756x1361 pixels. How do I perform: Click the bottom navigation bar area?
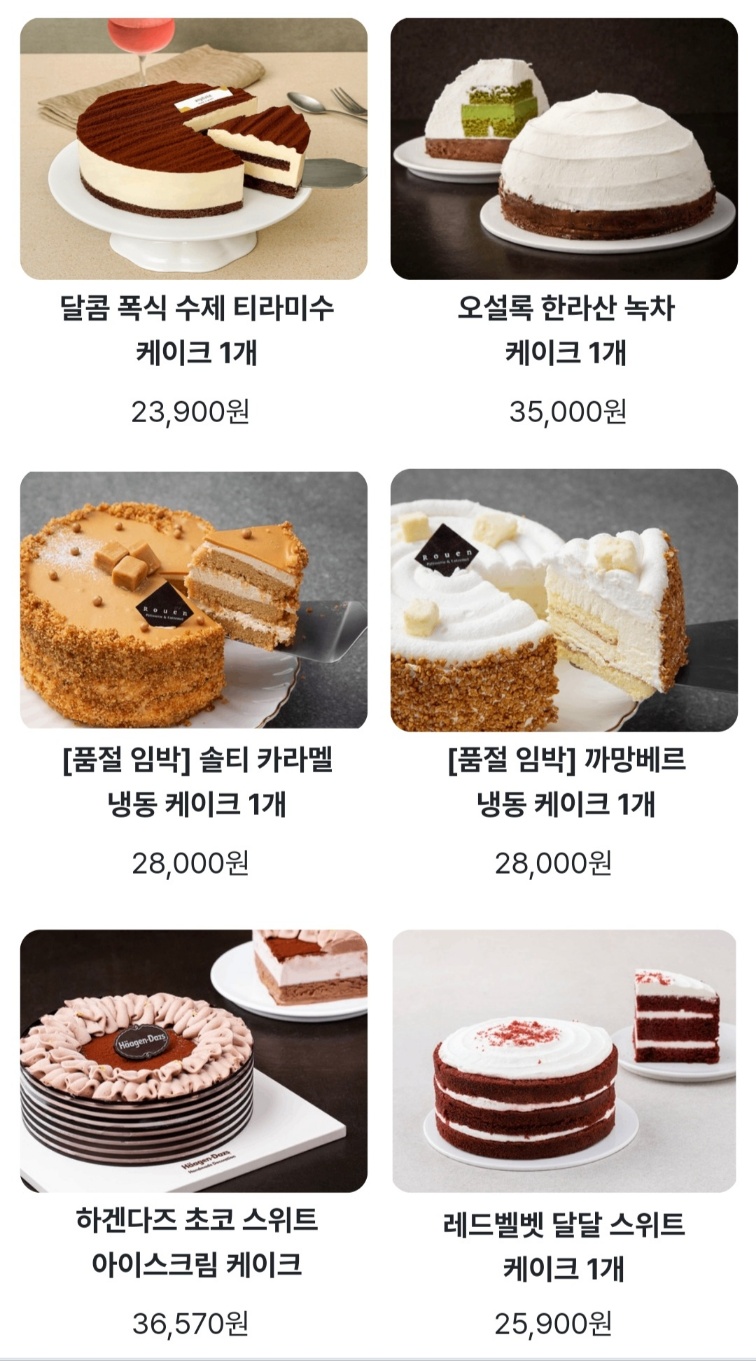pos(378,1357)
